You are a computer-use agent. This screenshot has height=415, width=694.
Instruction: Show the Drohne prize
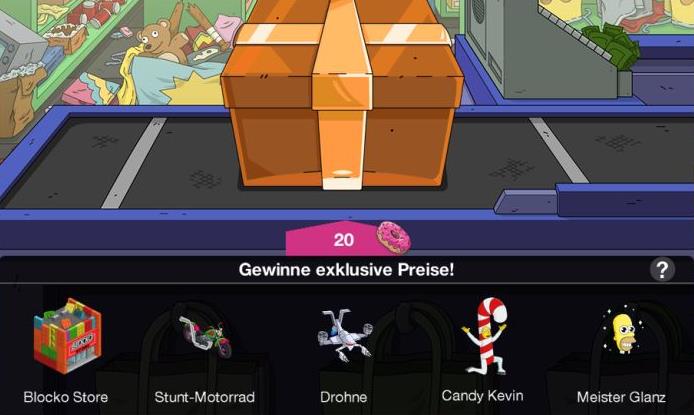tap(344, 339)
